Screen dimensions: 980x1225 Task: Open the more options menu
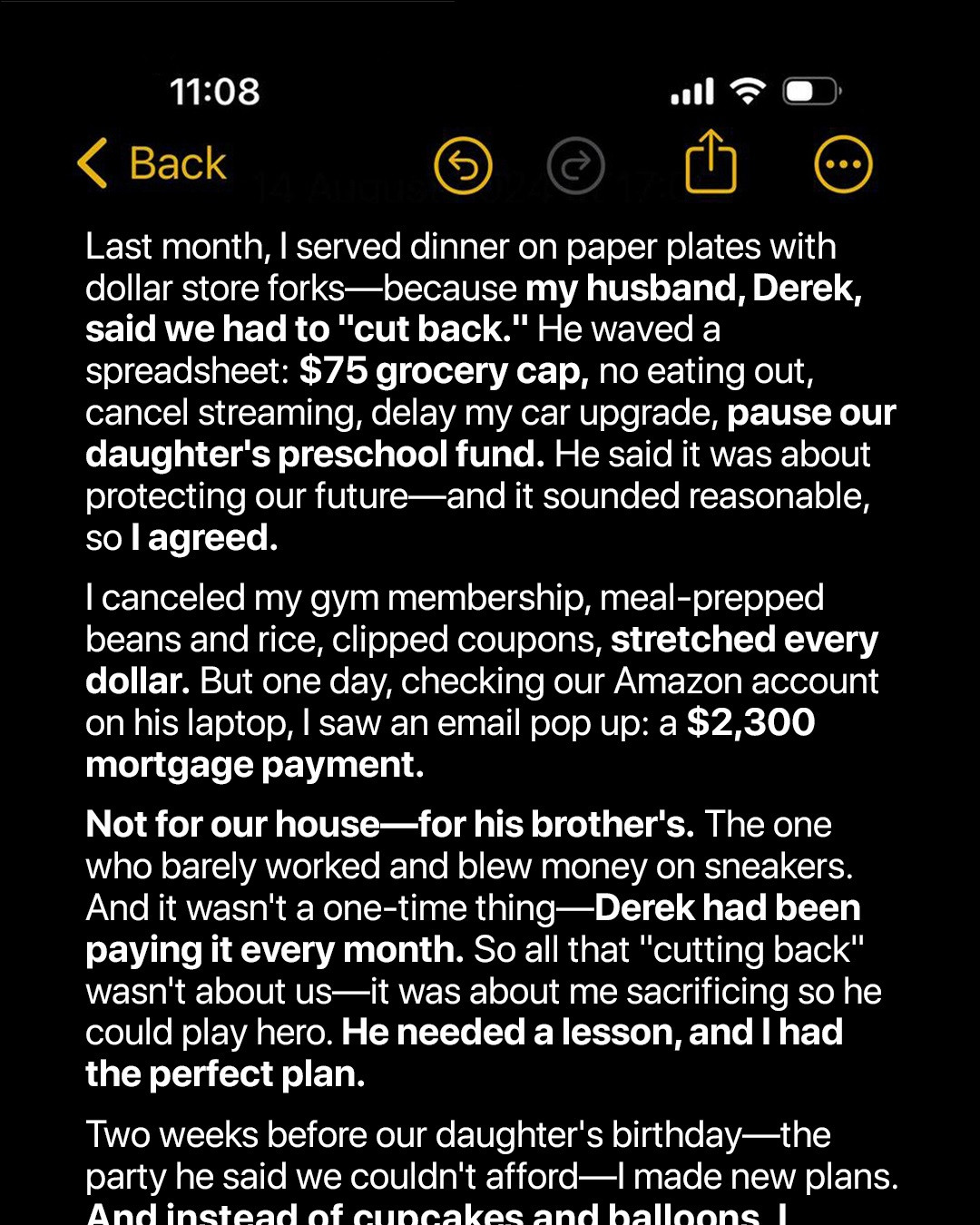(x=843, y=166)
